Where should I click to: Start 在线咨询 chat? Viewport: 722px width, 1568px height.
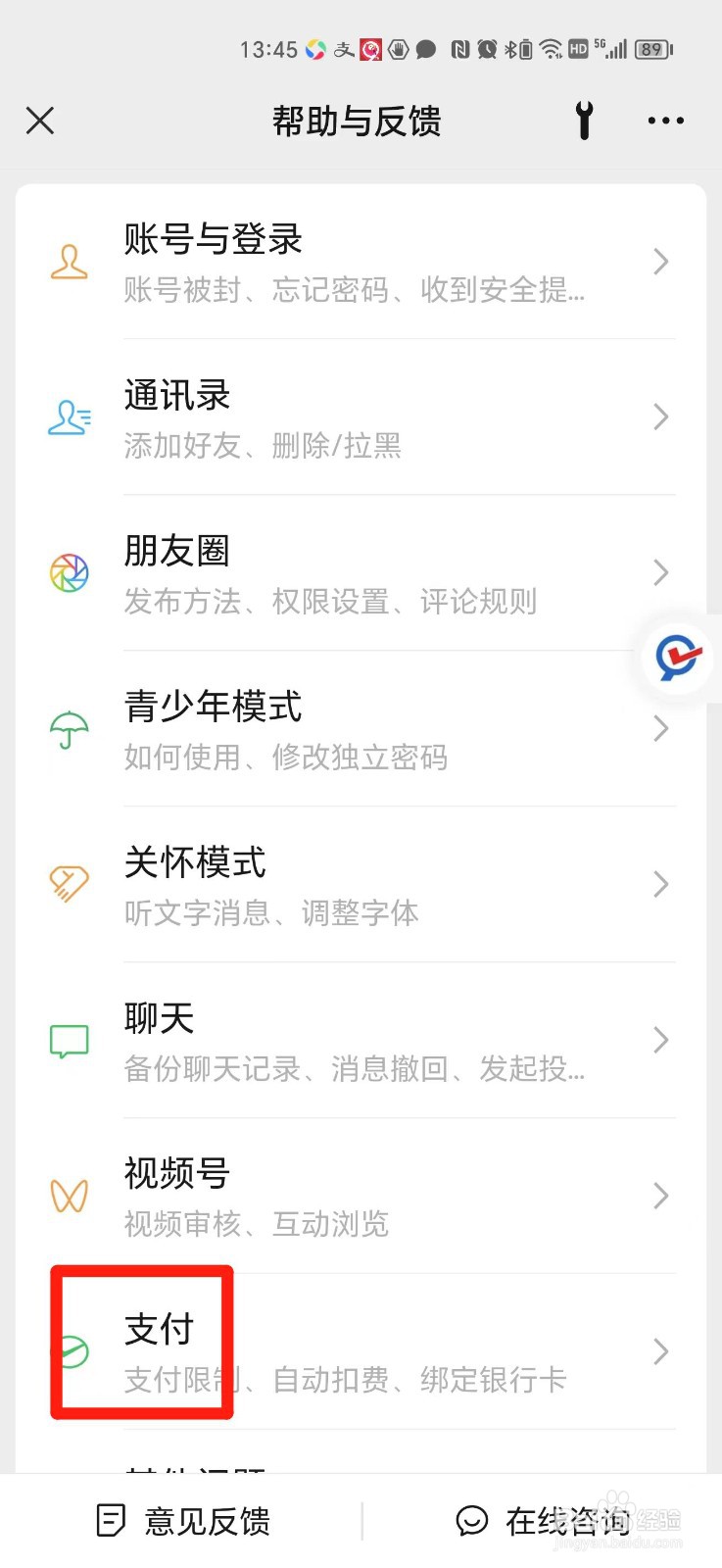pyautogui.click(x=543, y=1521)
